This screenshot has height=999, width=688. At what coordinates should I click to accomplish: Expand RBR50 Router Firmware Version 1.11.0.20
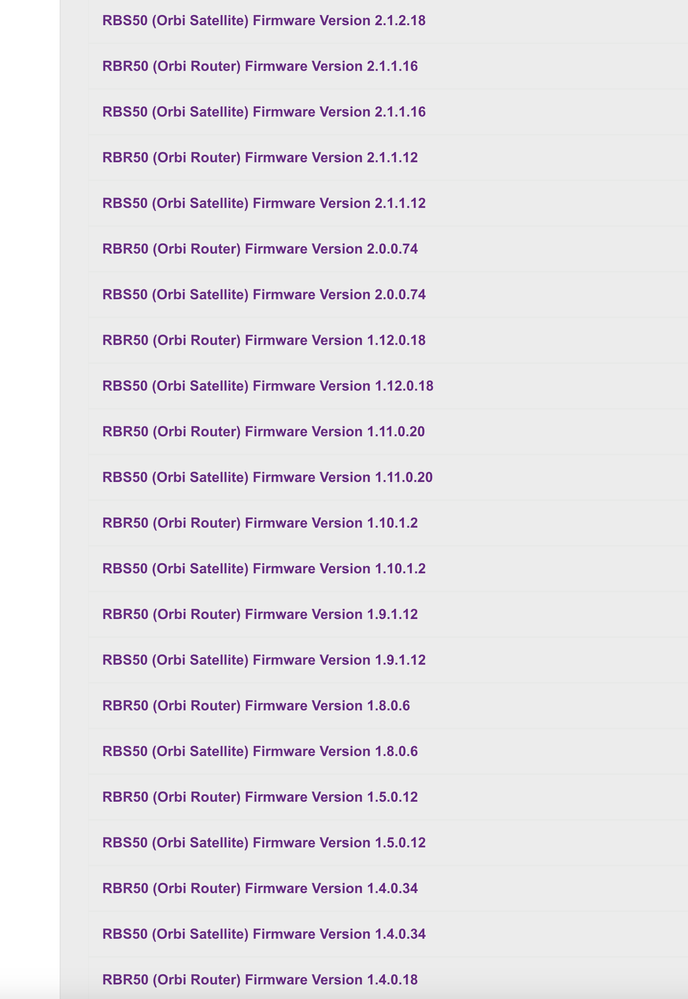click(264, 432)
